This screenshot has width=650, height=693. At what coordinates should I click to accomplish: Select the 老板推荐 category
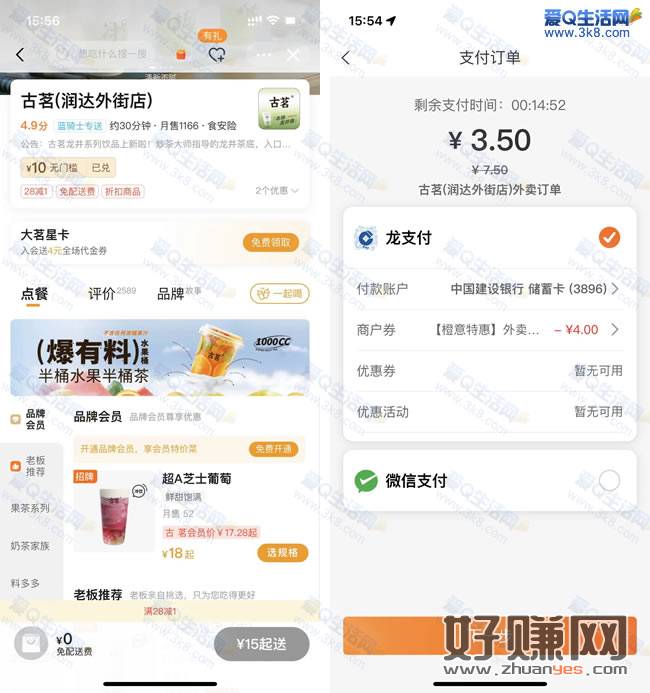tap(30, 466)
